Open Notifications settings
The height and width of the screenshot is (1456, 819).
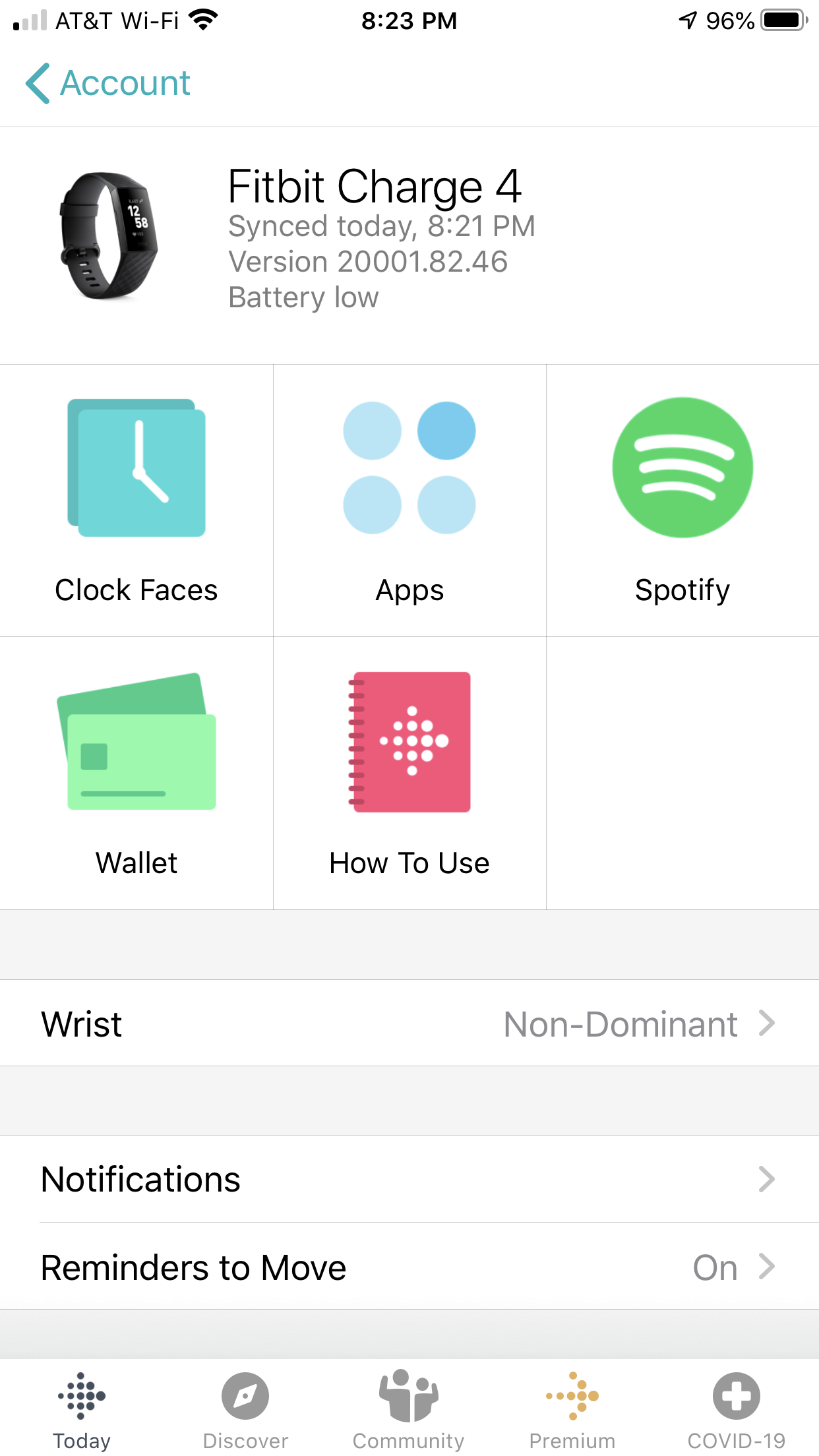409,1179
